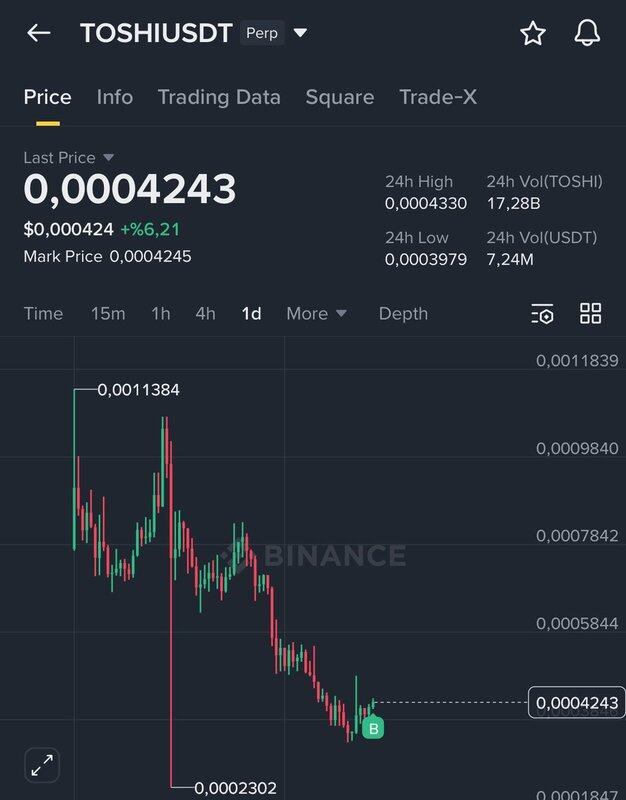The width and height of the screenshot is (626, 800).
Task: Select the 1d chart interval
Action: pyautogui.click(x=251, y=313)
